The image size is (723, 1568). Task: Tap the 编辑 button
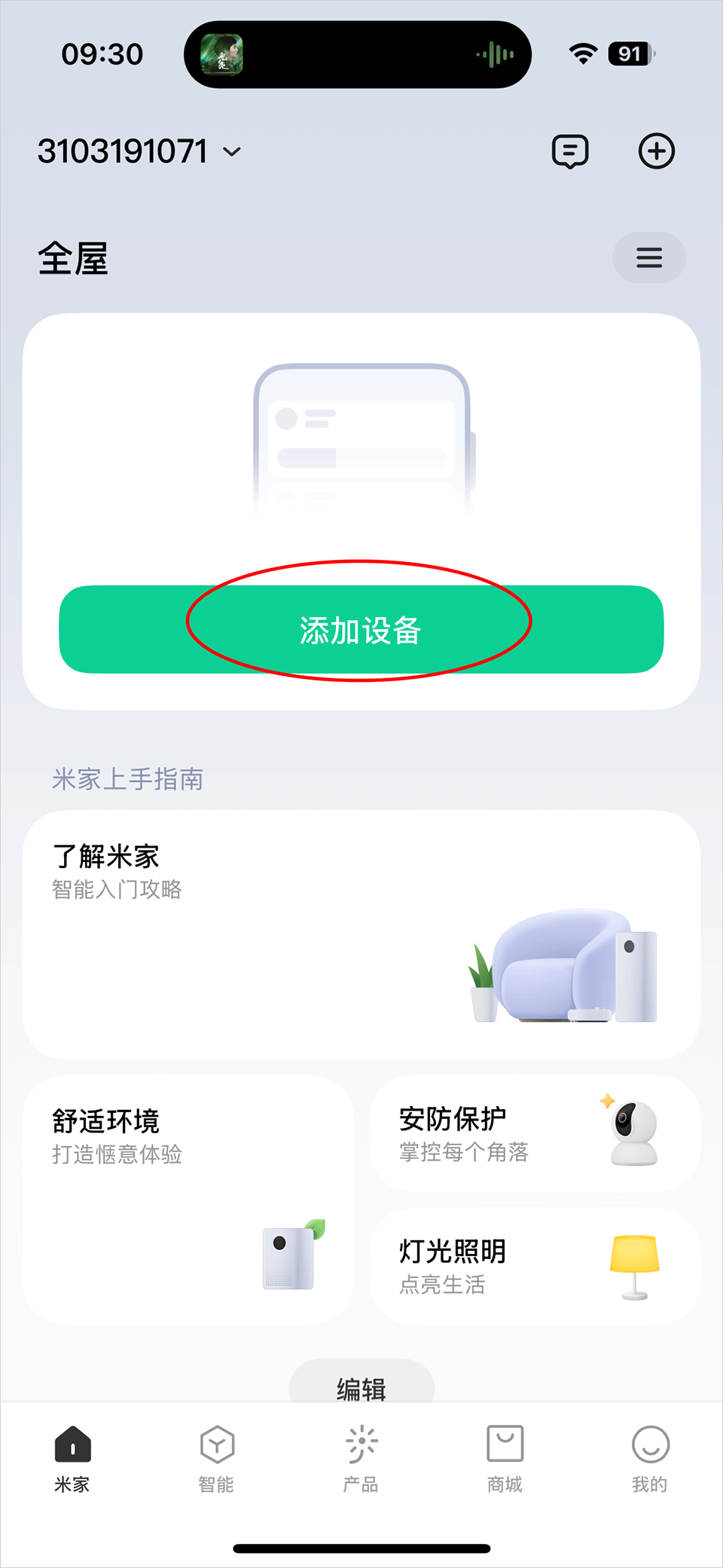(x=361, y=1385)
